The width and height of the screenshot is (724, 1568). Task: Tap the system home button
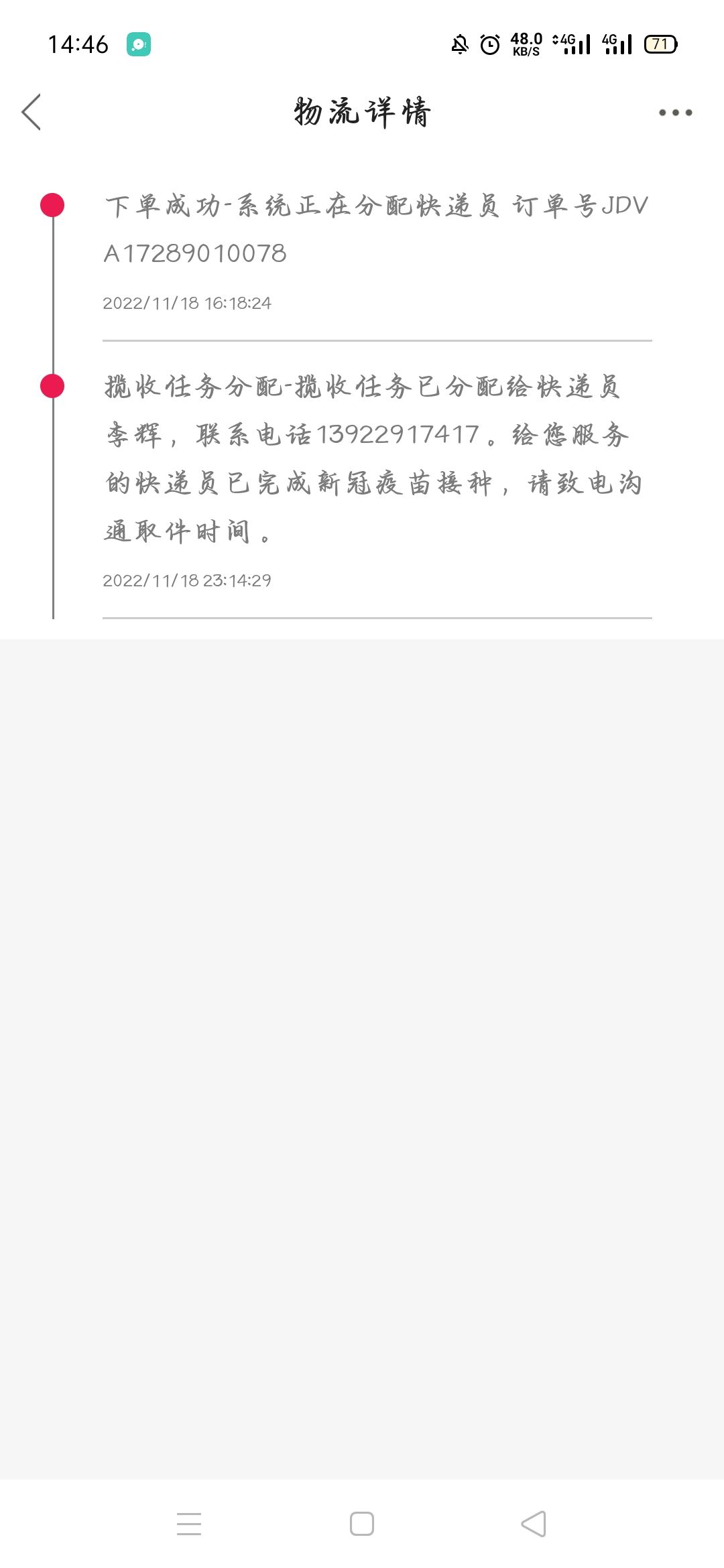click(x=362, y=1523)
